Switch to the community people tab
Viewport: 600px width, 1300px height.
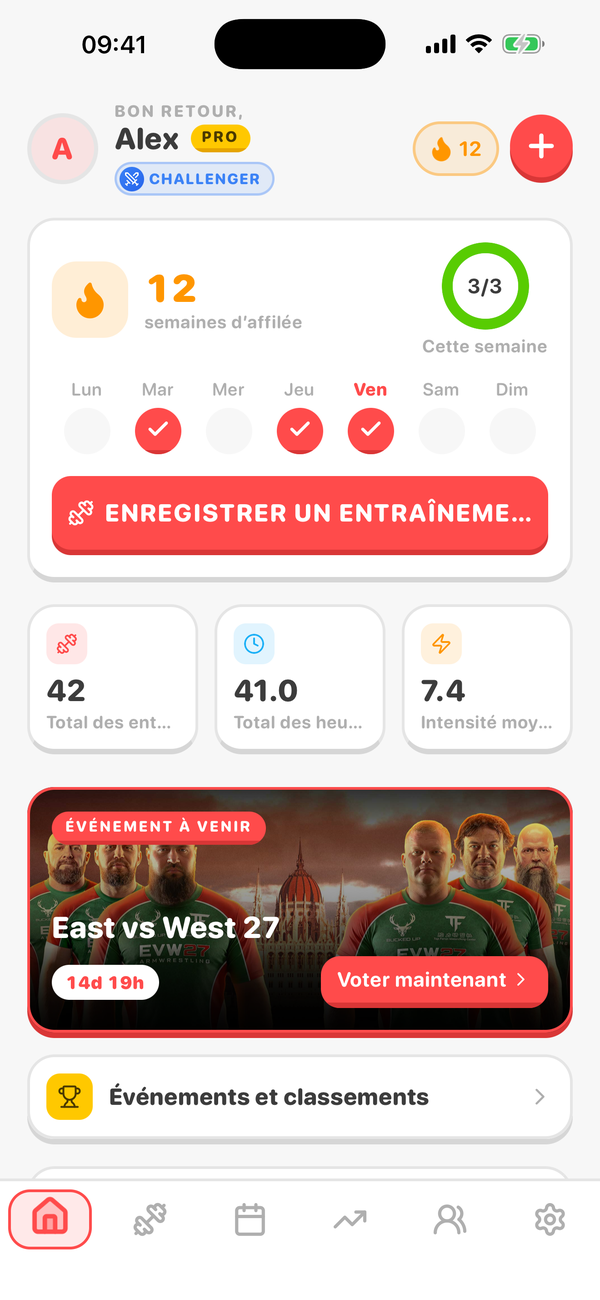pos(450,1220)
